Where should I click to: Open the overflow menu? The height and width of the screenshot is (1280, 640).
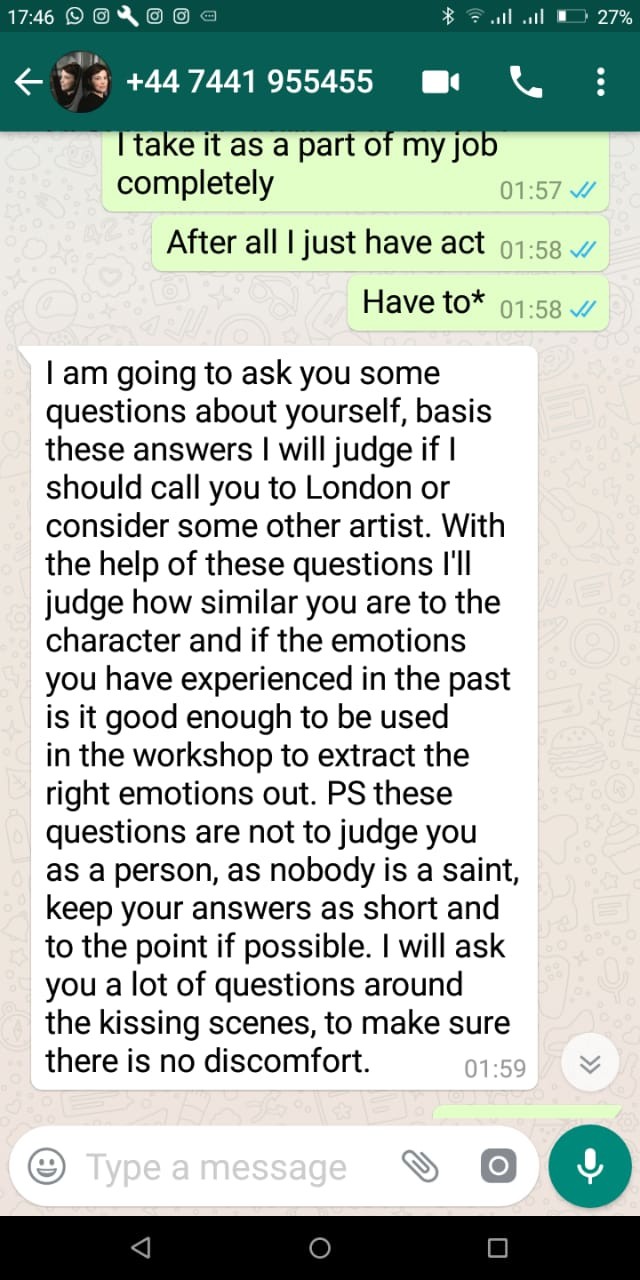(x=600, y=82)
